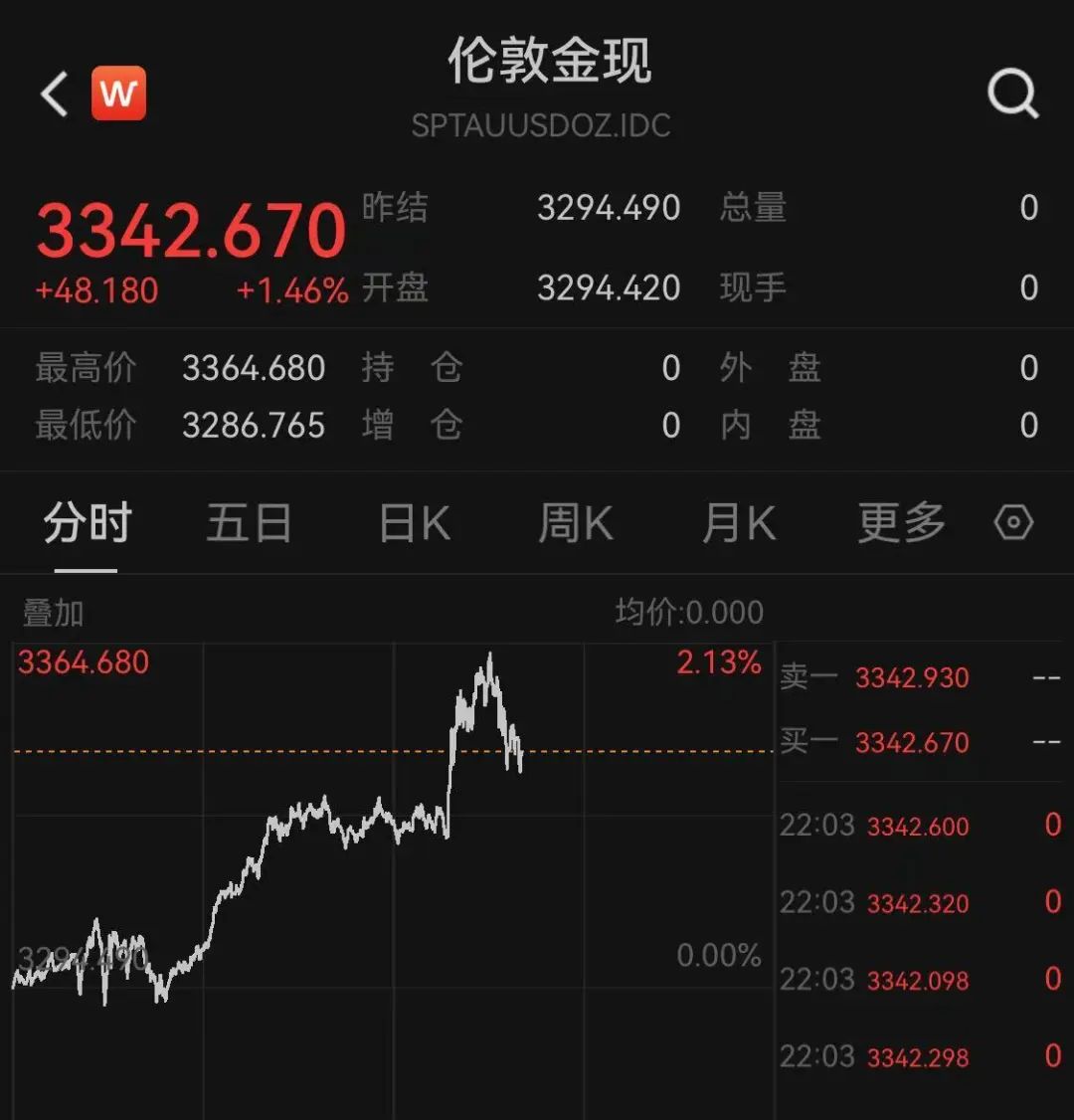1074x1120 pixels.
Task: Go back using the top-left arrow
Action: [55, 94]
